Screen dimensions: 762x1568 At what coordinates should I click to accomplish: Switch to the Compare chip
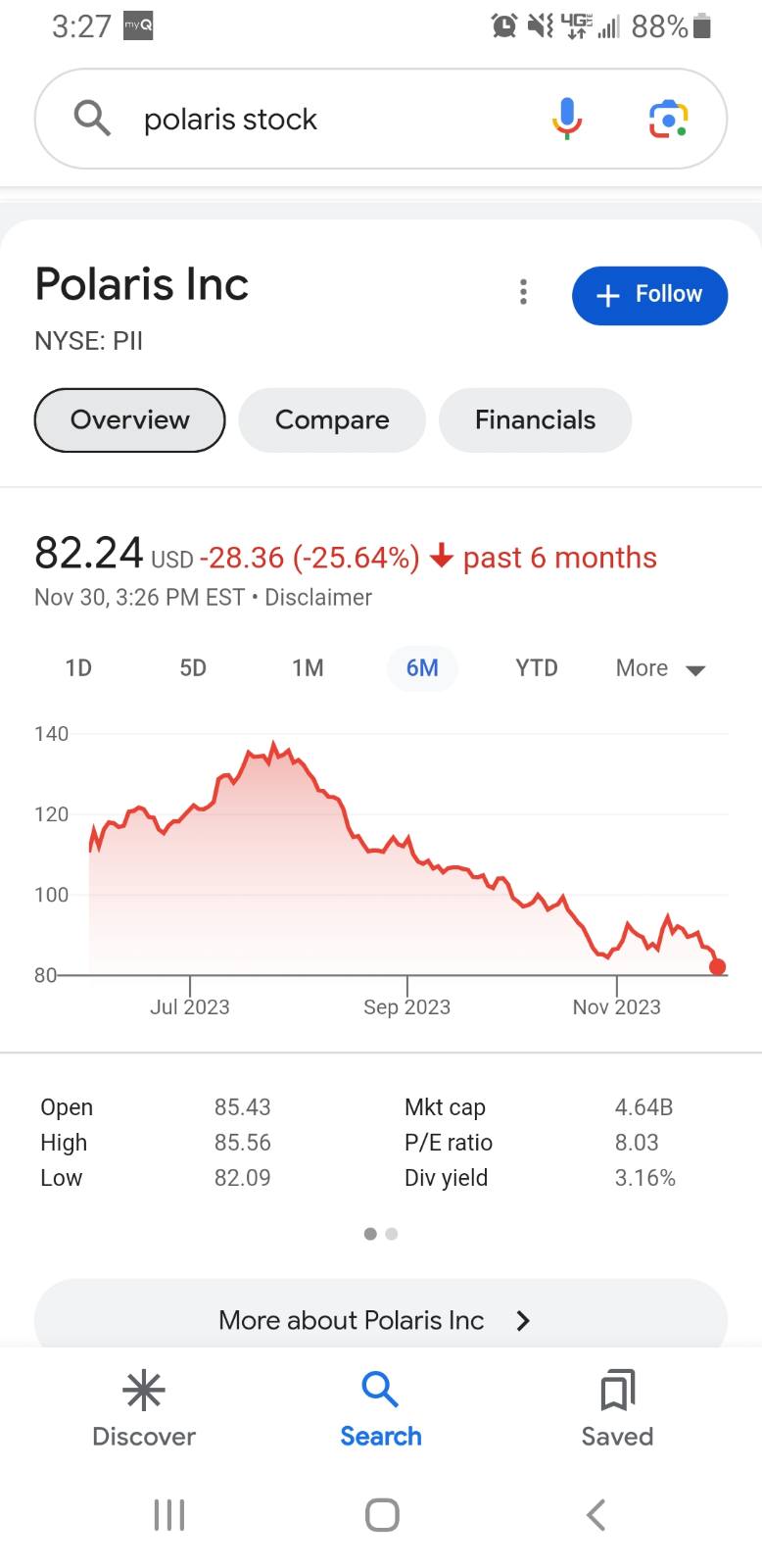tap(332, 419)
